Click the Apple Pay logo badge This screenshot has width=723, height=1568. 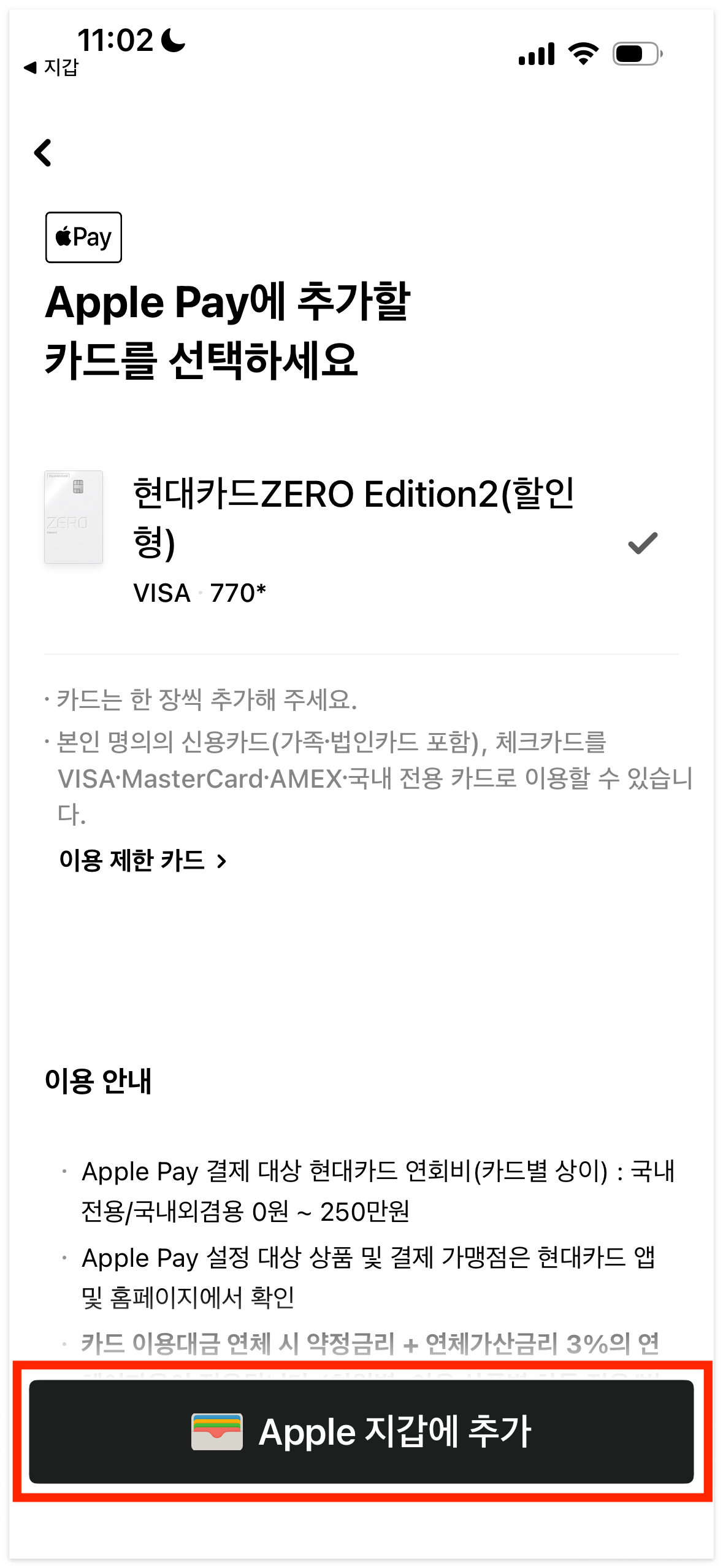pyautogui.click(x=83, y=237)
